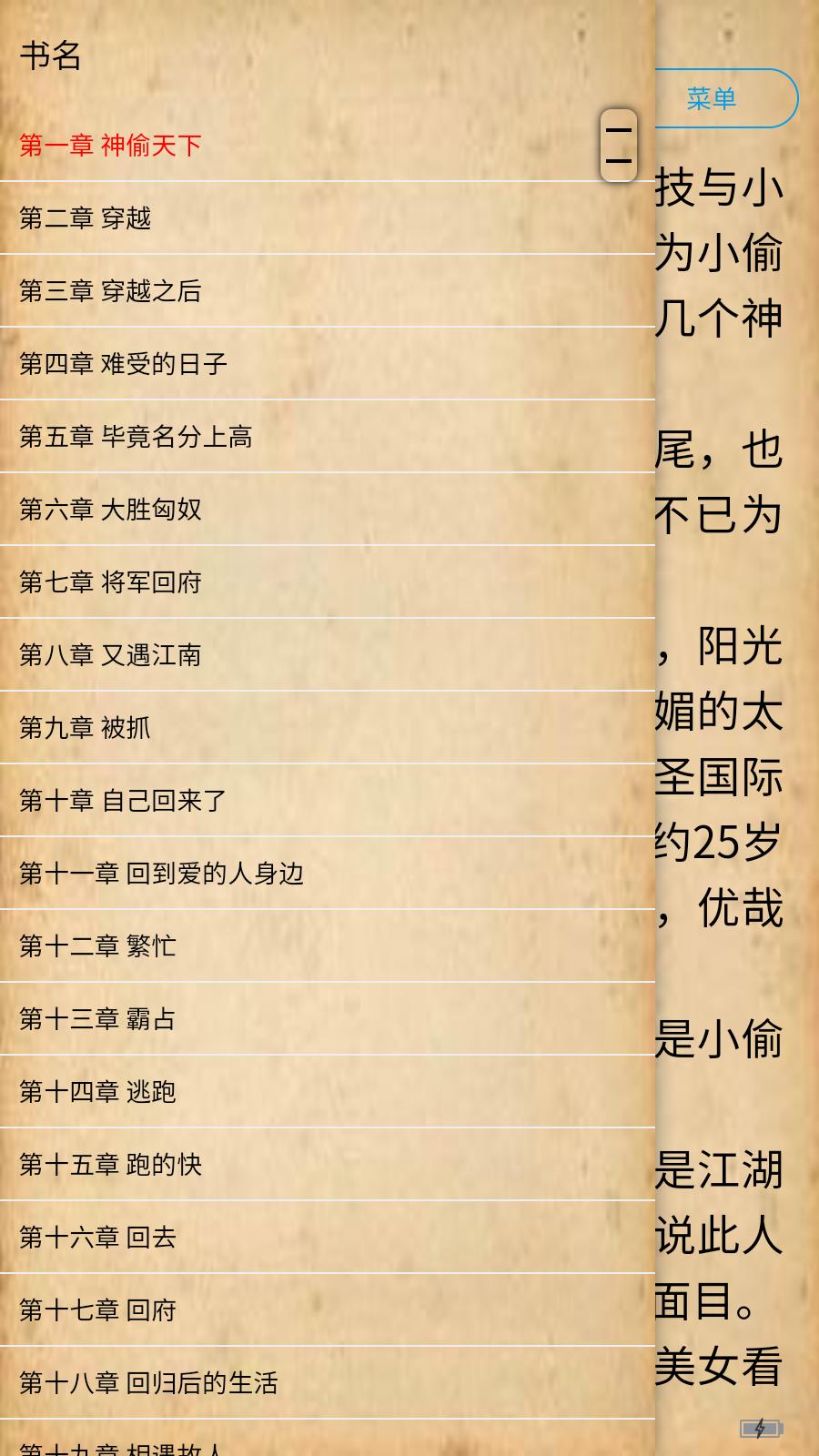Select chapter 第十四章 逃跑
Viewport: 819px width, 1456px height.
[x=109, y=1092]
